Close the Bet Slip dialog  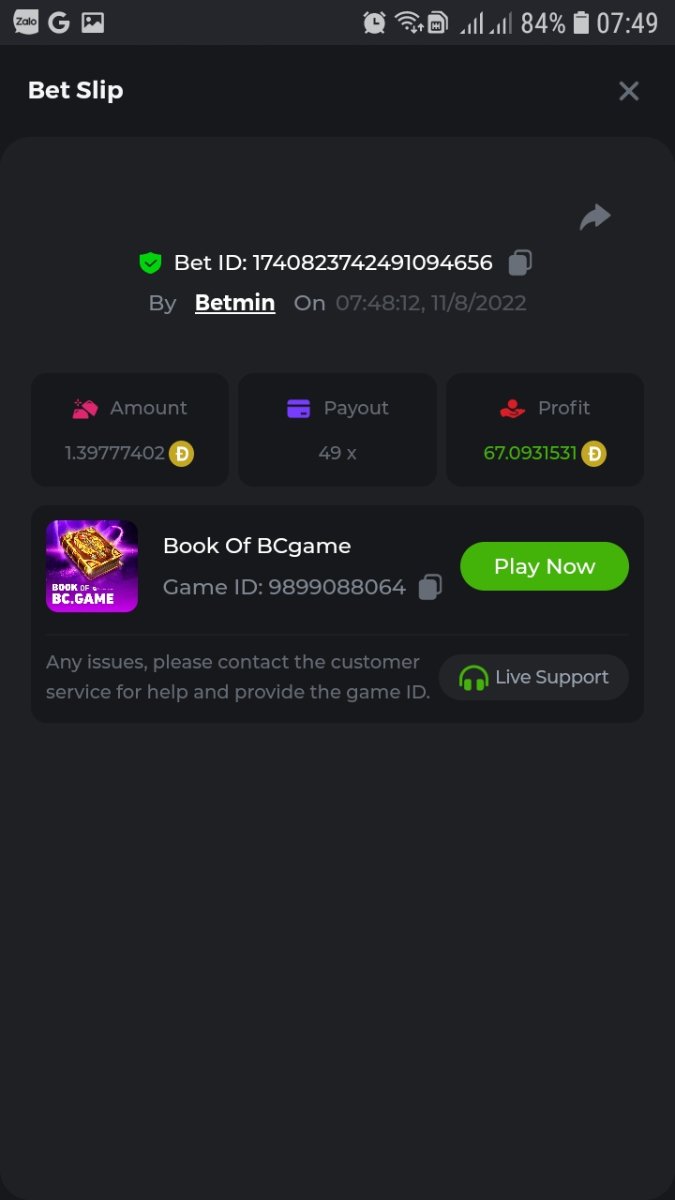pos(628,91)
